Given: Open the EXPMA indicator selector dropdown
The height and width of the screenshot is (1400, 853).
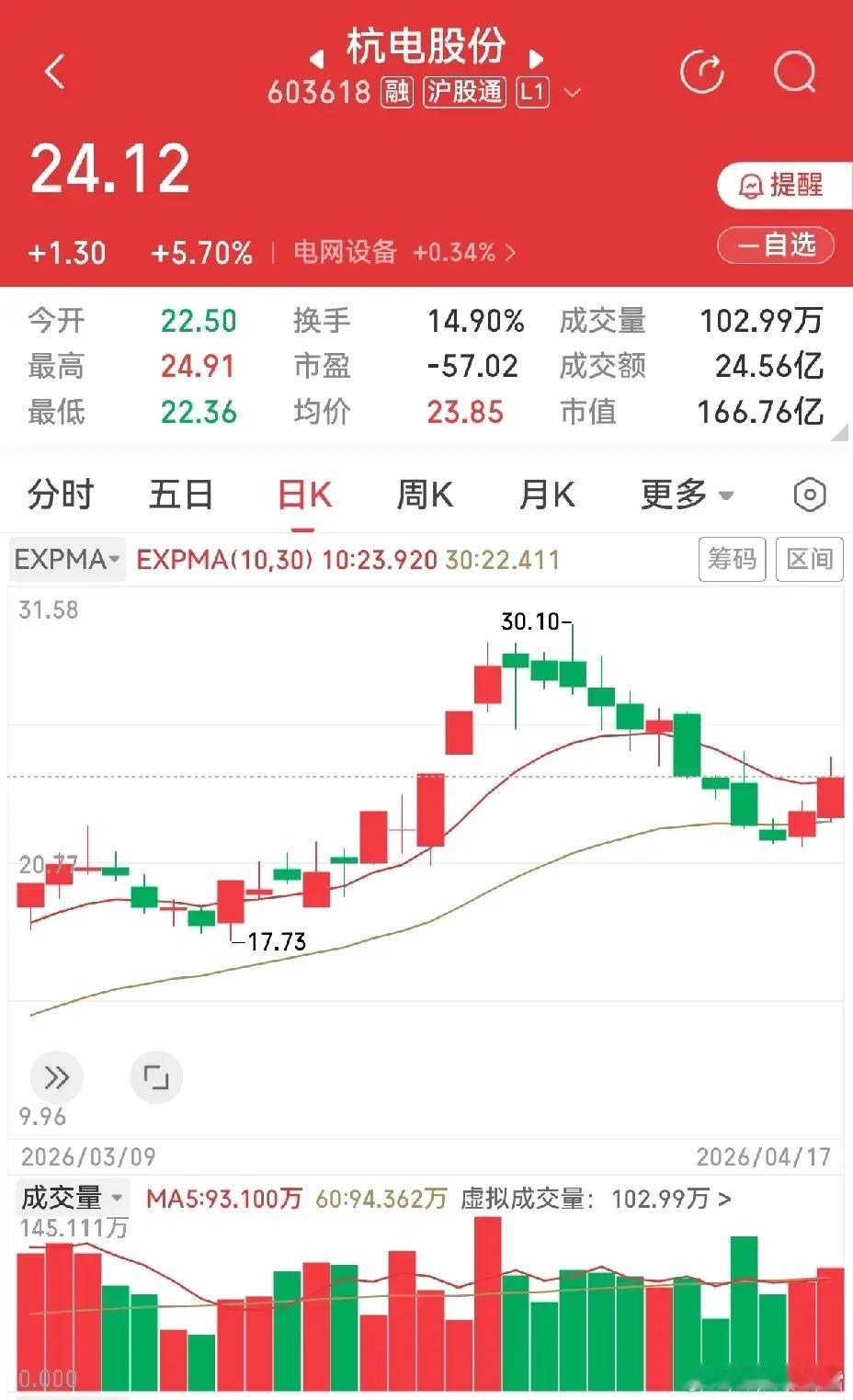Looking at the screenshot, I should (x=66, y=559).
